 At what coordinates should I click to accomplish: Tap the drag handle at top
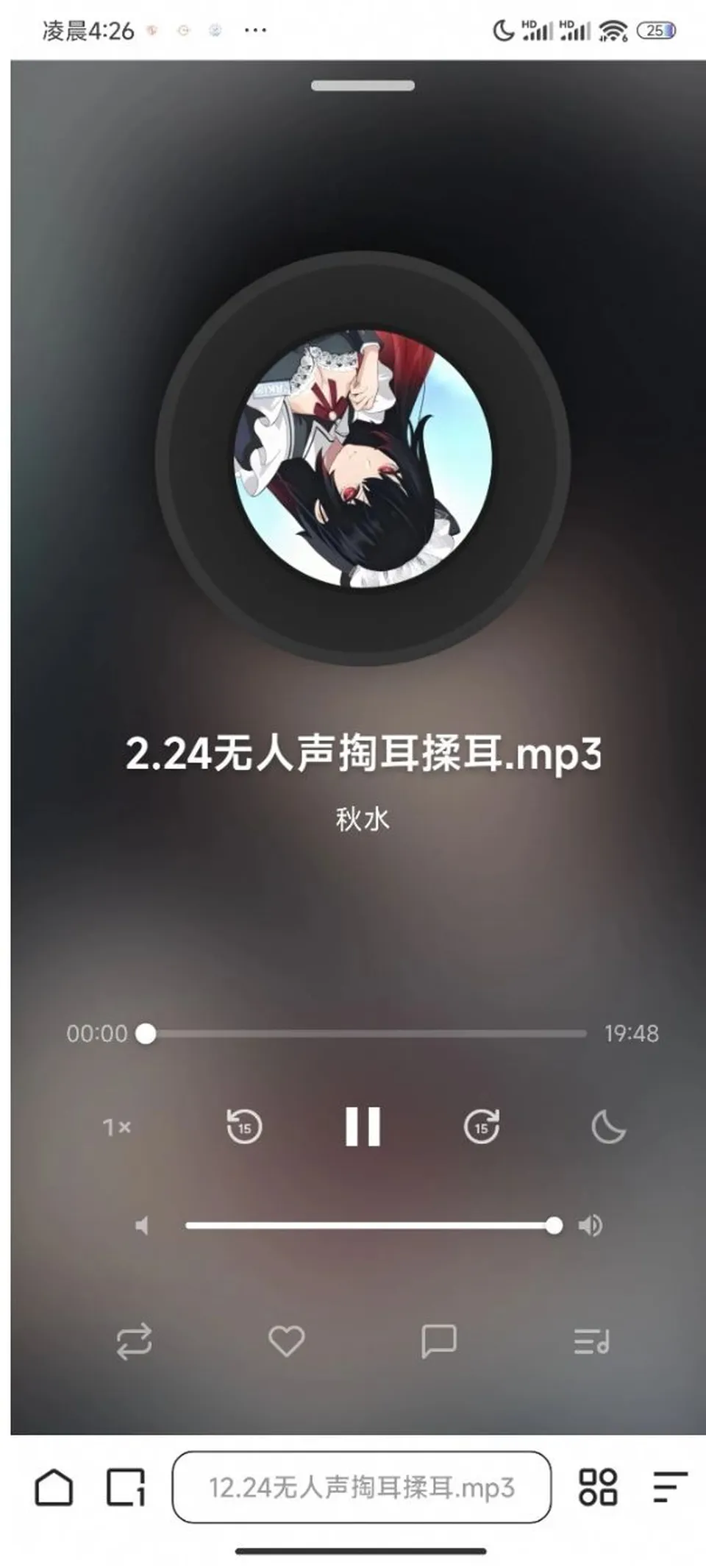click(363, 85)
